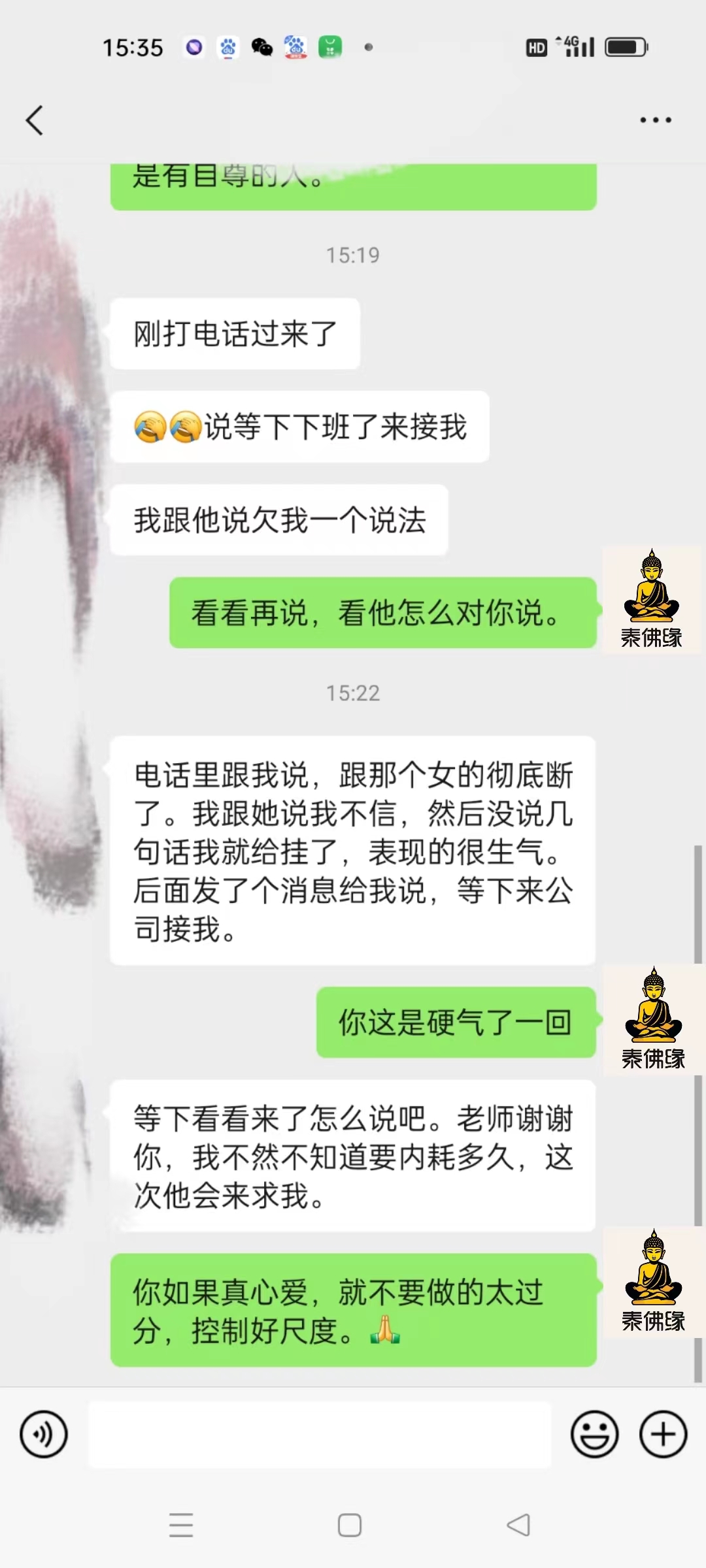The height and width of the screenshot is (1568, 706).
Task: Switch to voice message input
Action: (44, 1435)
